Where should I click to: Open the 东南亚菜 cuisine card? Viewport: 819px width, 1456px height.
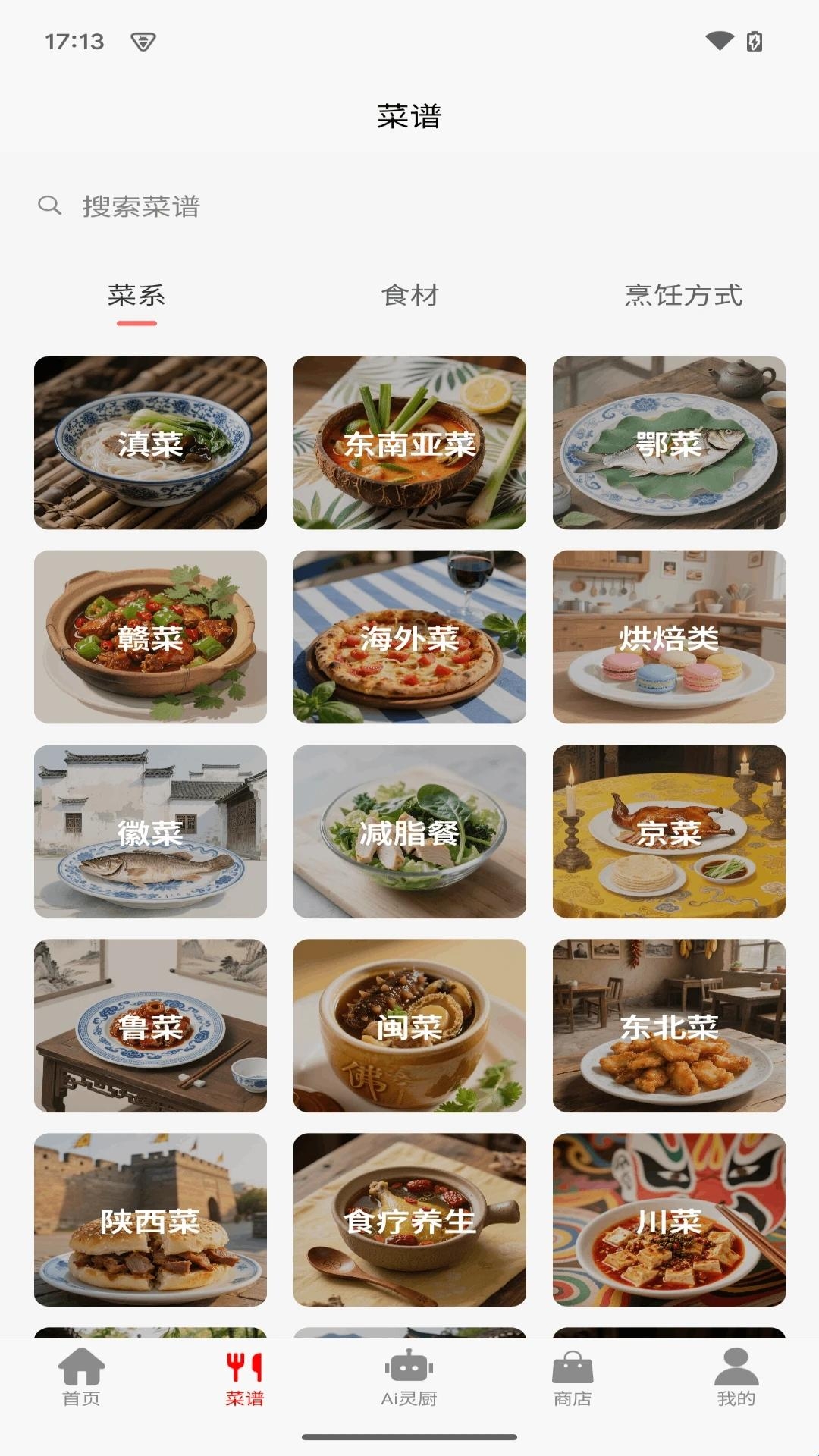[409, 443]
